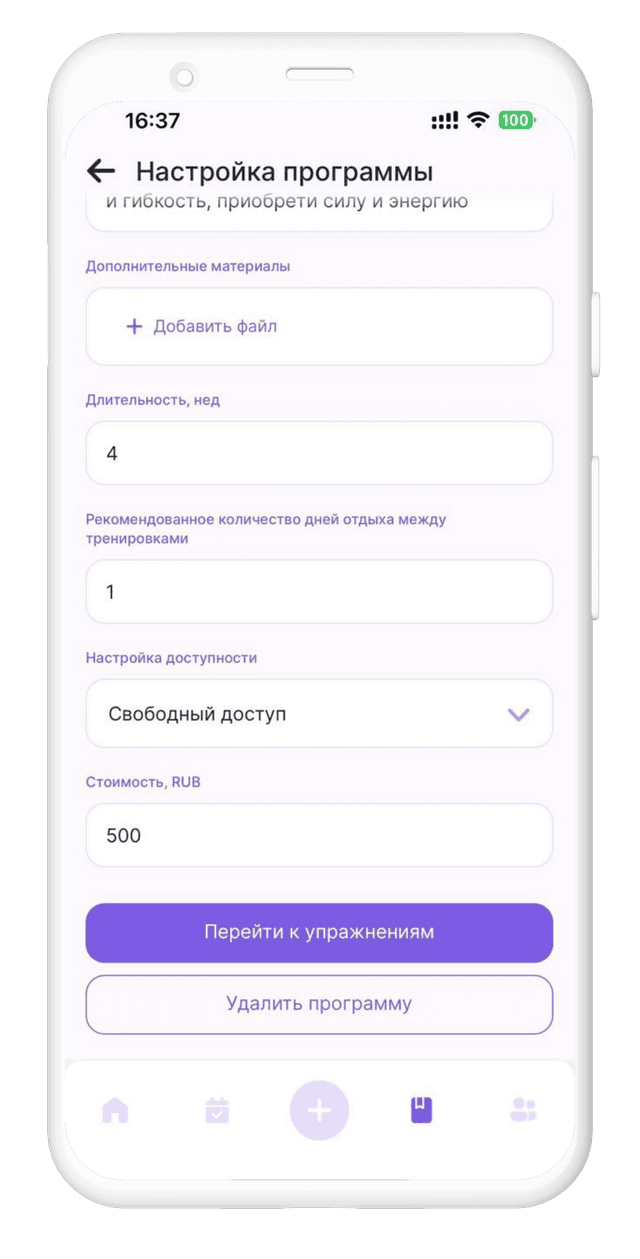Open the bookmark programs tab
Viewport: 640px width, 1259px height.
421,1110
